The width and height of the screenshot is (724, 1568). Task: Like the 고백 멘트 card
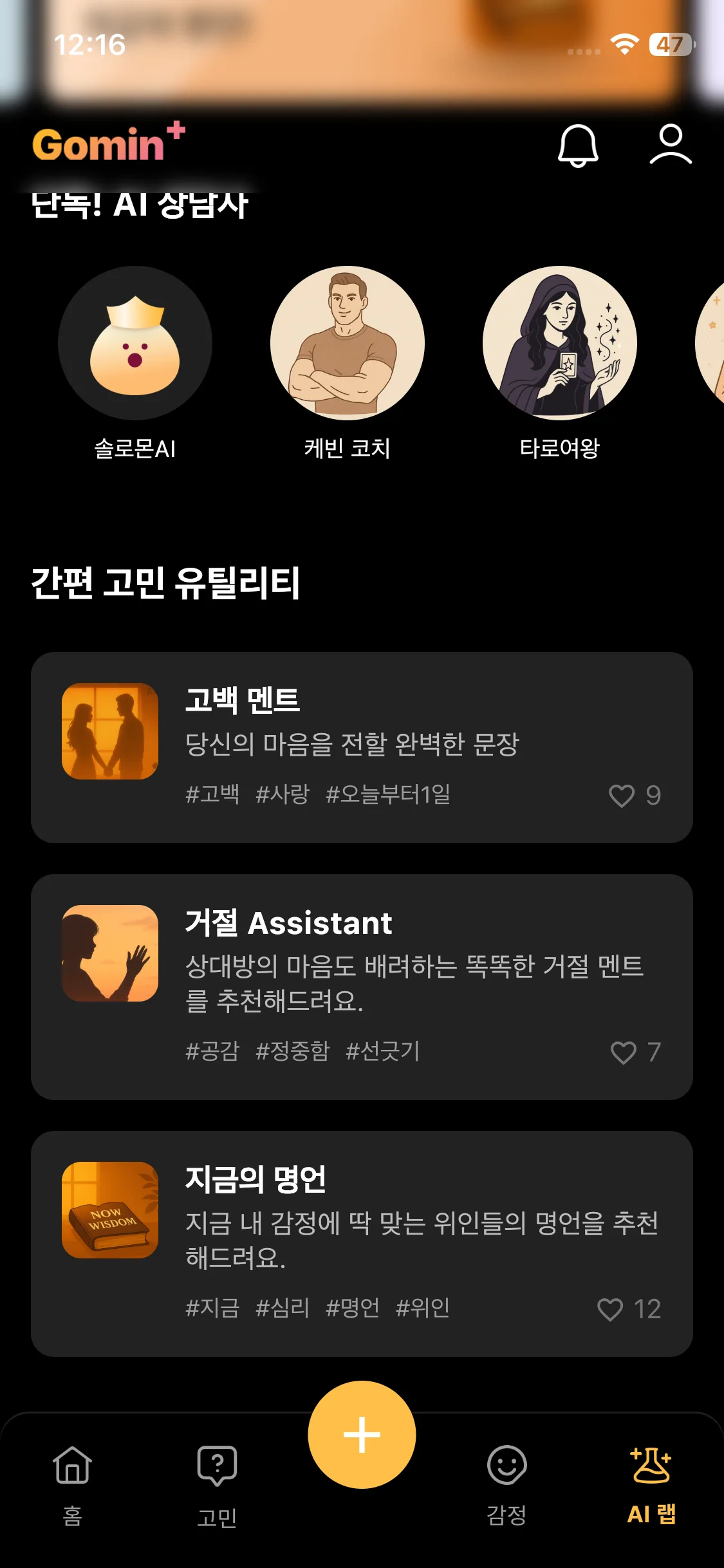coord(622,796)
